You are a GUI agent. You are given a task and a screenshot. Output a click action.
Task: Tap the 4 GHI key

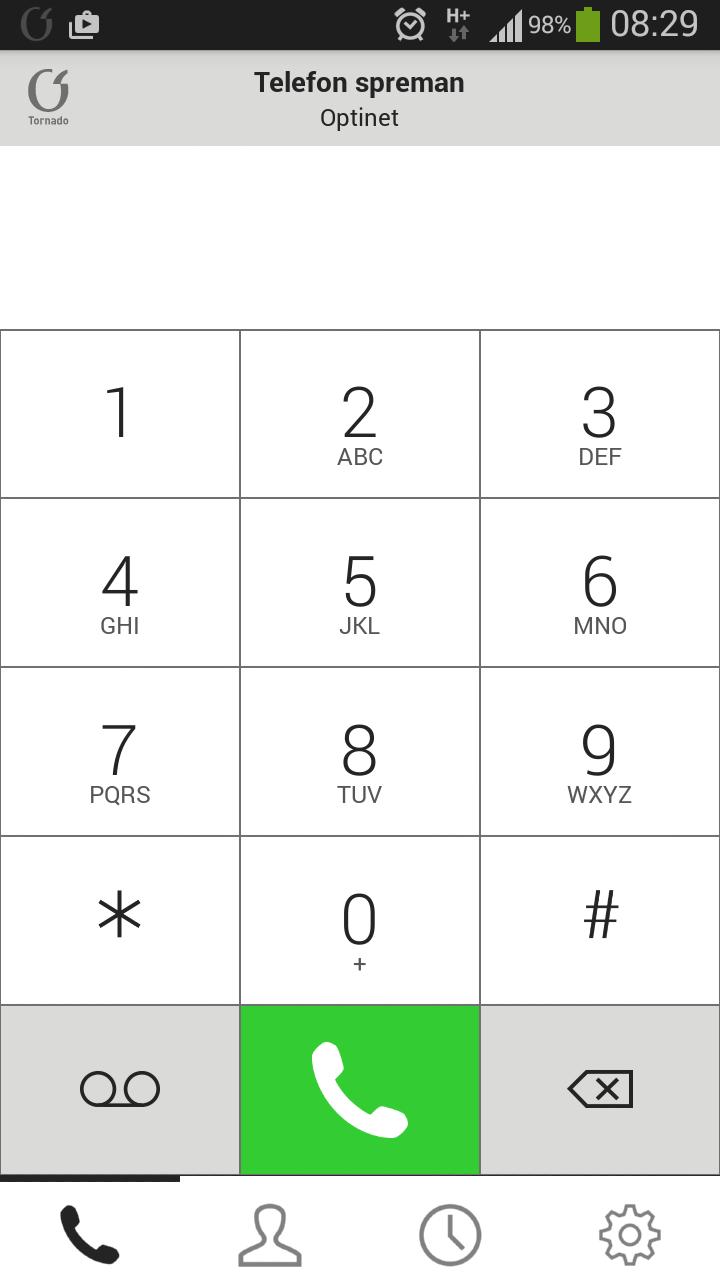[x=120, y=583]
